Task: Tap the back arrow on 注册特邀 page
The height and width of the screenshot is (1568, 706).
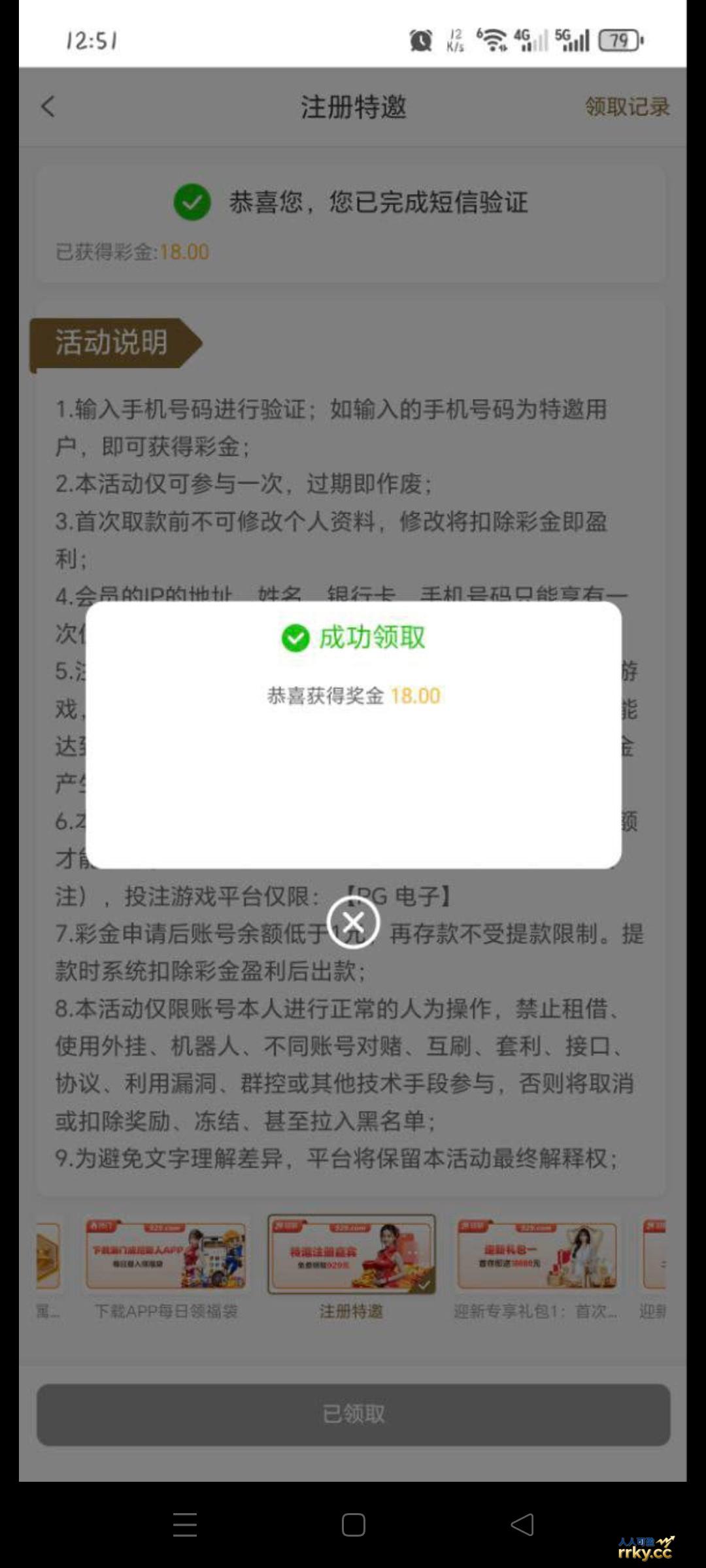Action: point(49,106)
